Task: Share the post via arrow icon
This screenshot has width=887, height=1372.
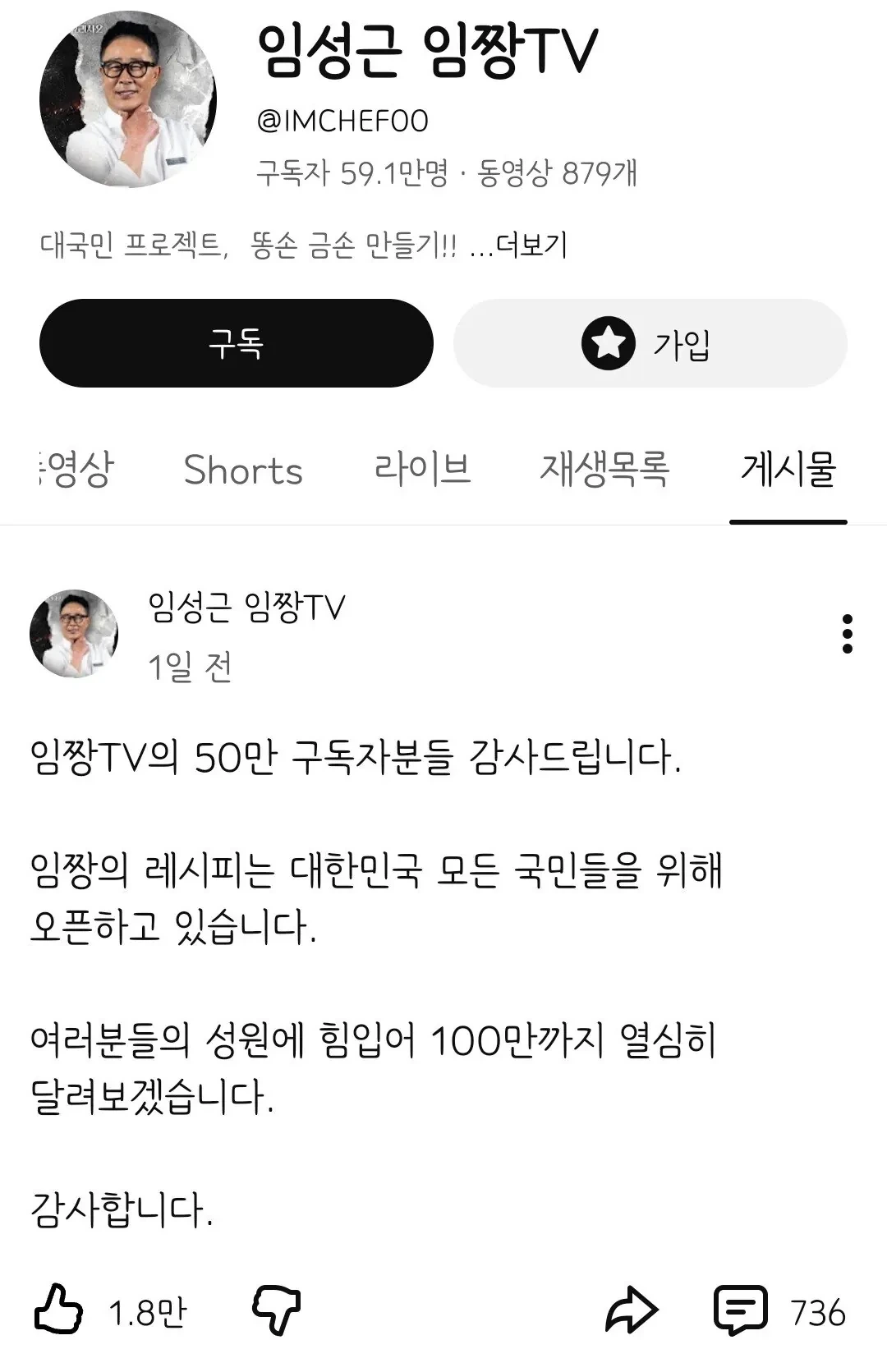Action: tap(631, 1310)
